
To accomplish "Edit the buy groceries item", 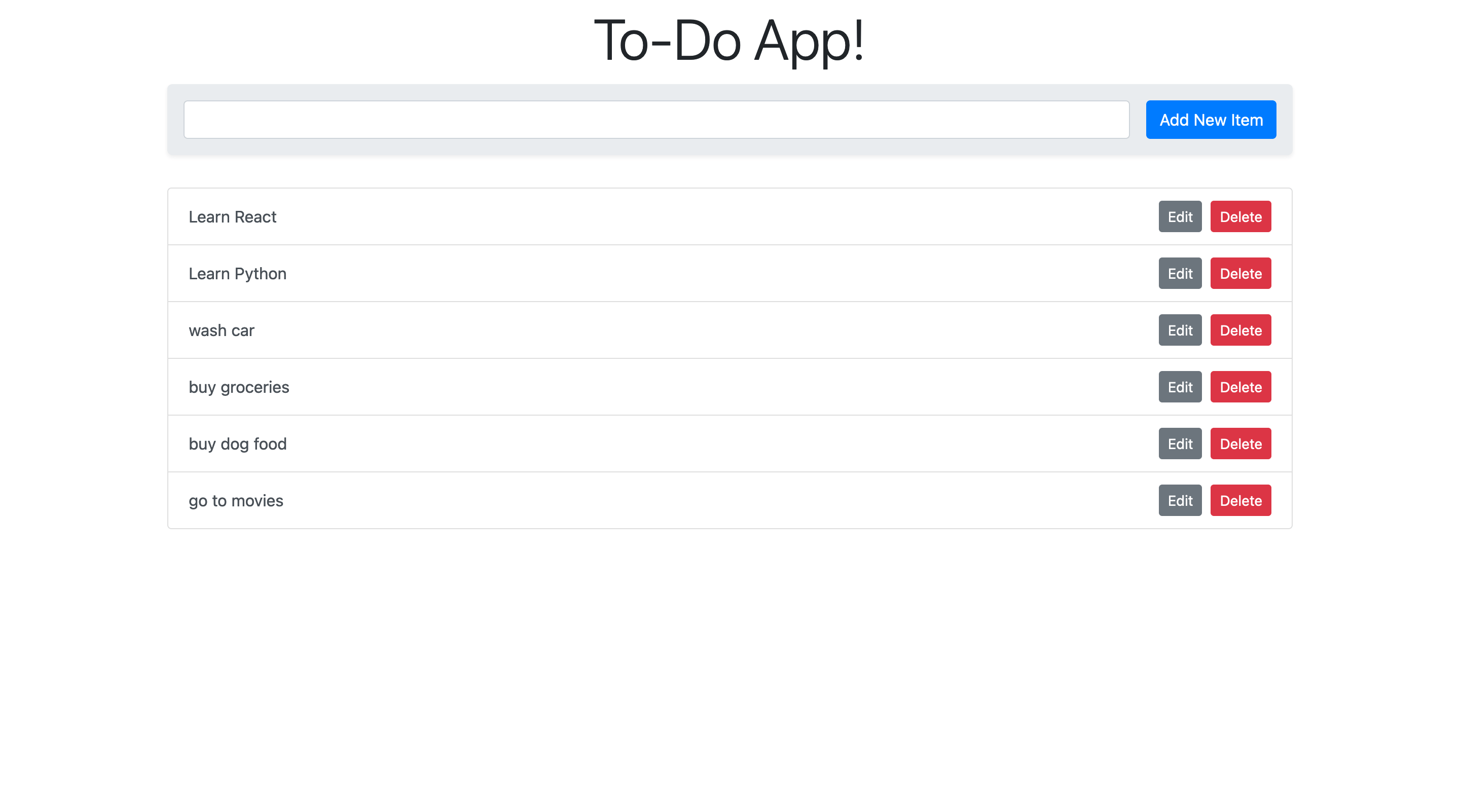I will (1180, 386).
